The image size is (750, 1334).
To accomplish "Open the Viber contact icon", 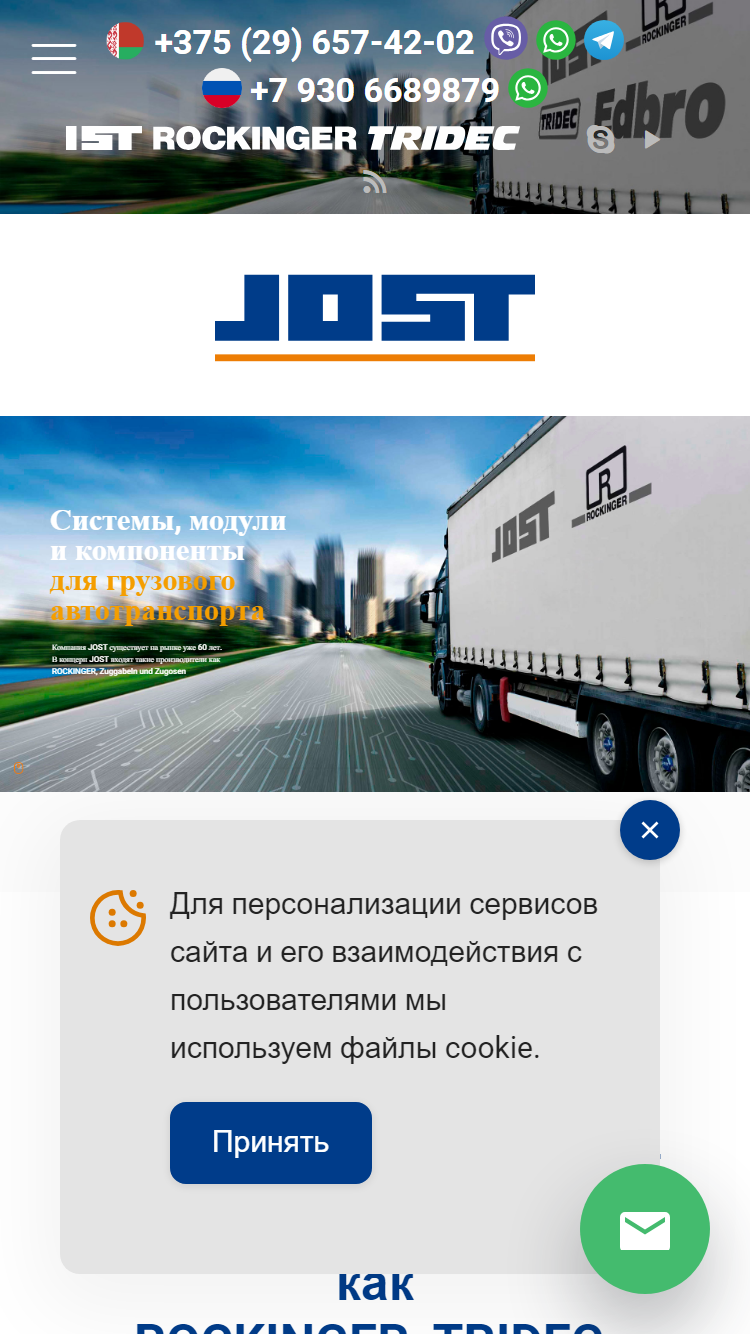I will [x=506, y=40].
